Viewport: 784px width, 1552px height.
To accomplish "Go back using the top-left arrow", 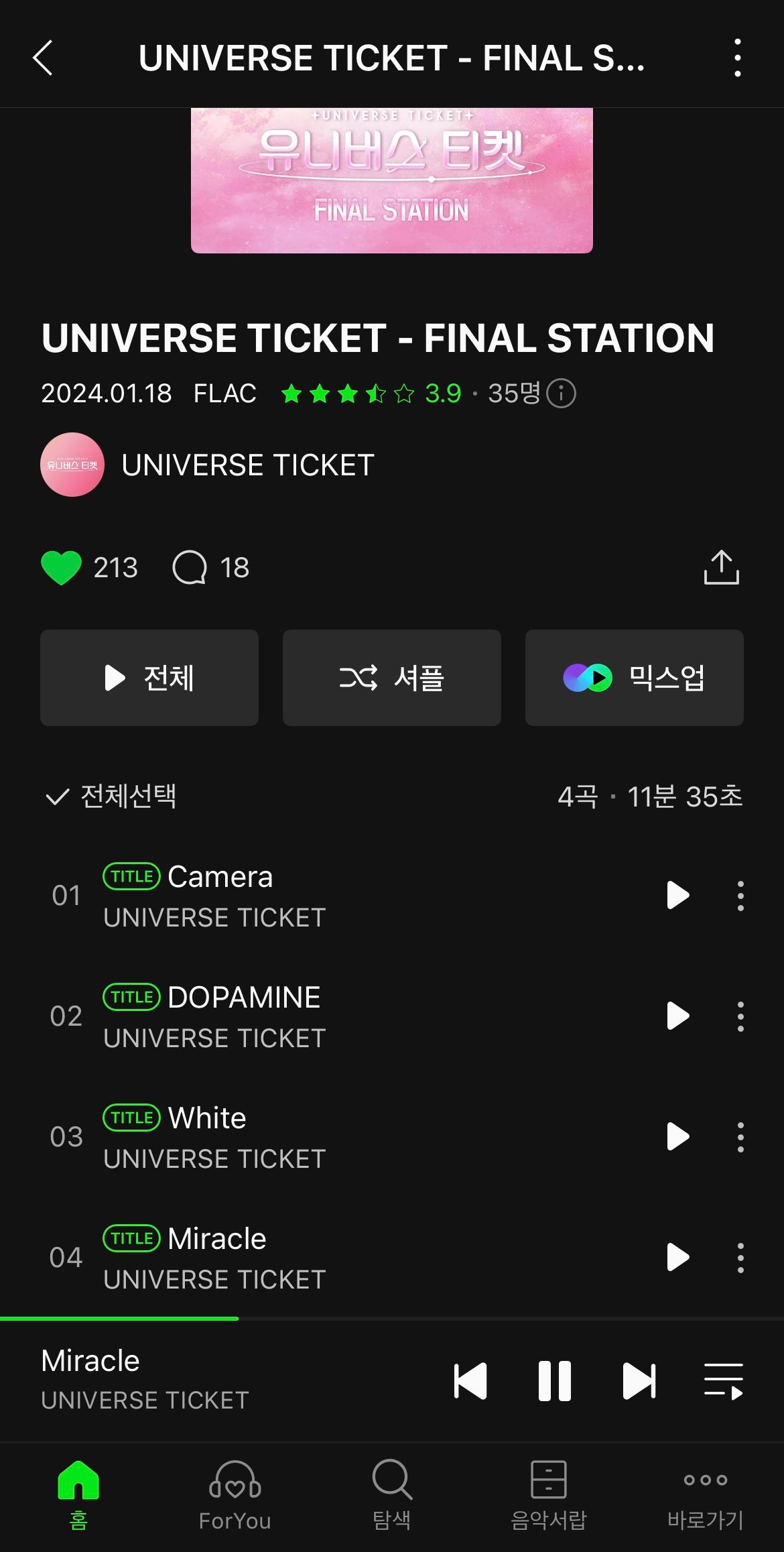I will point(43,58).
